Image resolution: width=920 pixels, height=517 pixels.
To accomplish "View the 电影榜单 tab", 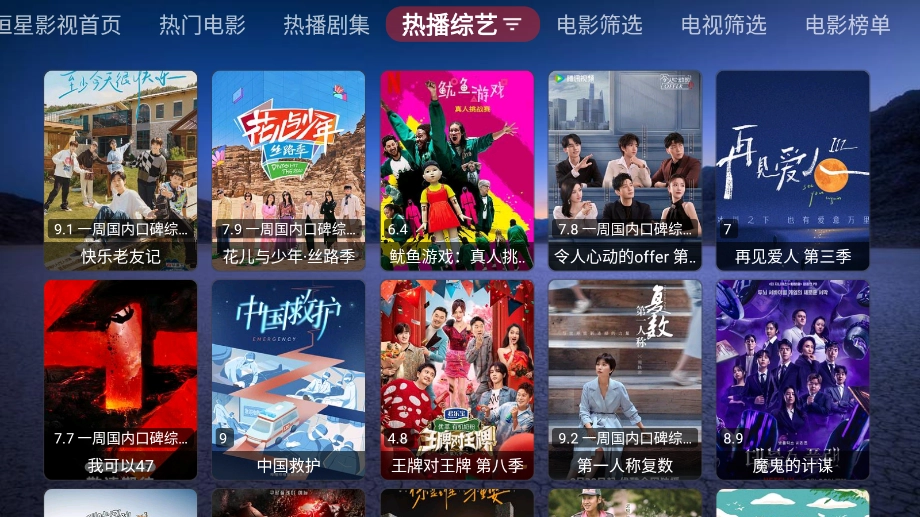I will pos(848,25).
